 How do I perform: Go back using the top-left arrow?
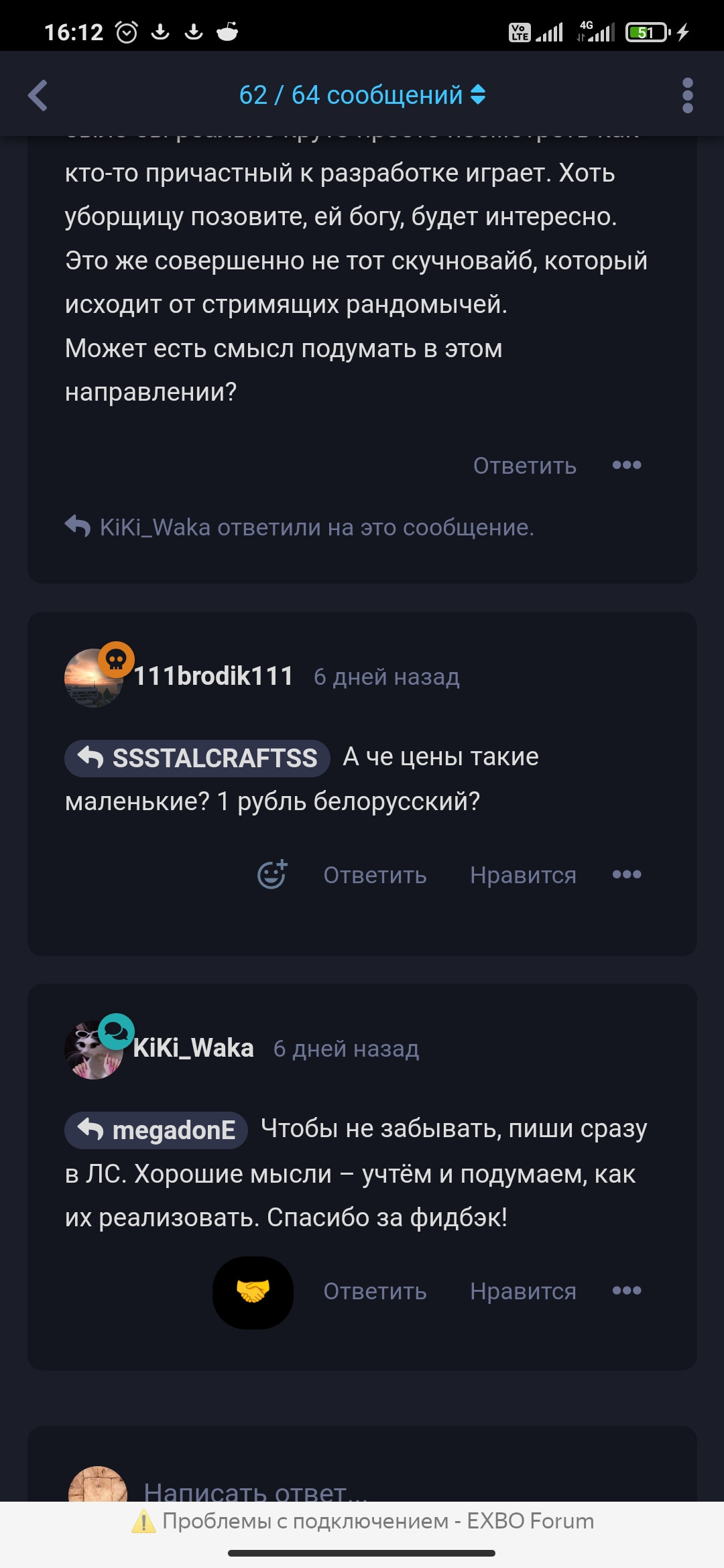point(38,95)
